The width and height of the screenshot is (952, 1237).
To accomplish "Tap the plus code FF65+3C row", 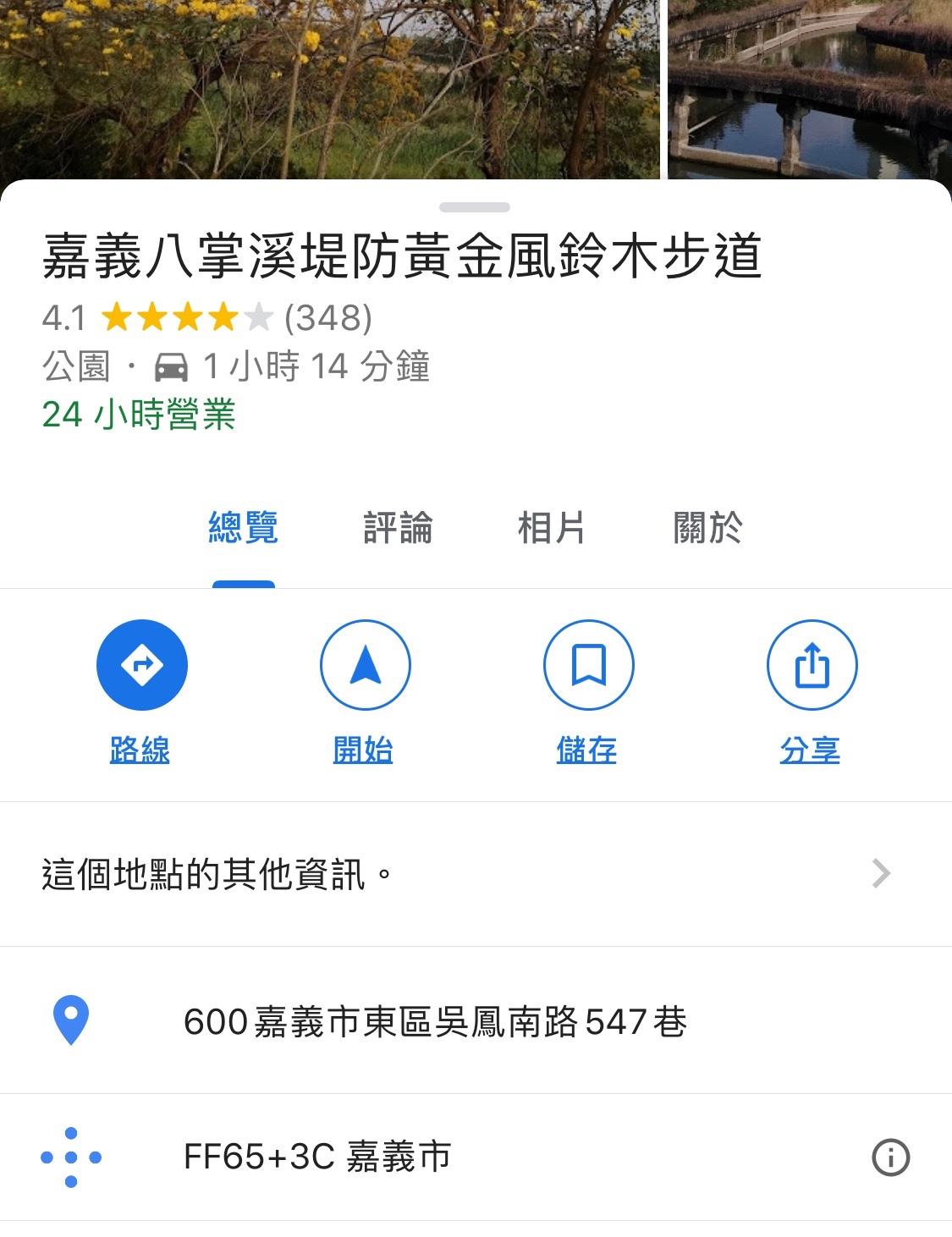I will [x=317, y=1157].
